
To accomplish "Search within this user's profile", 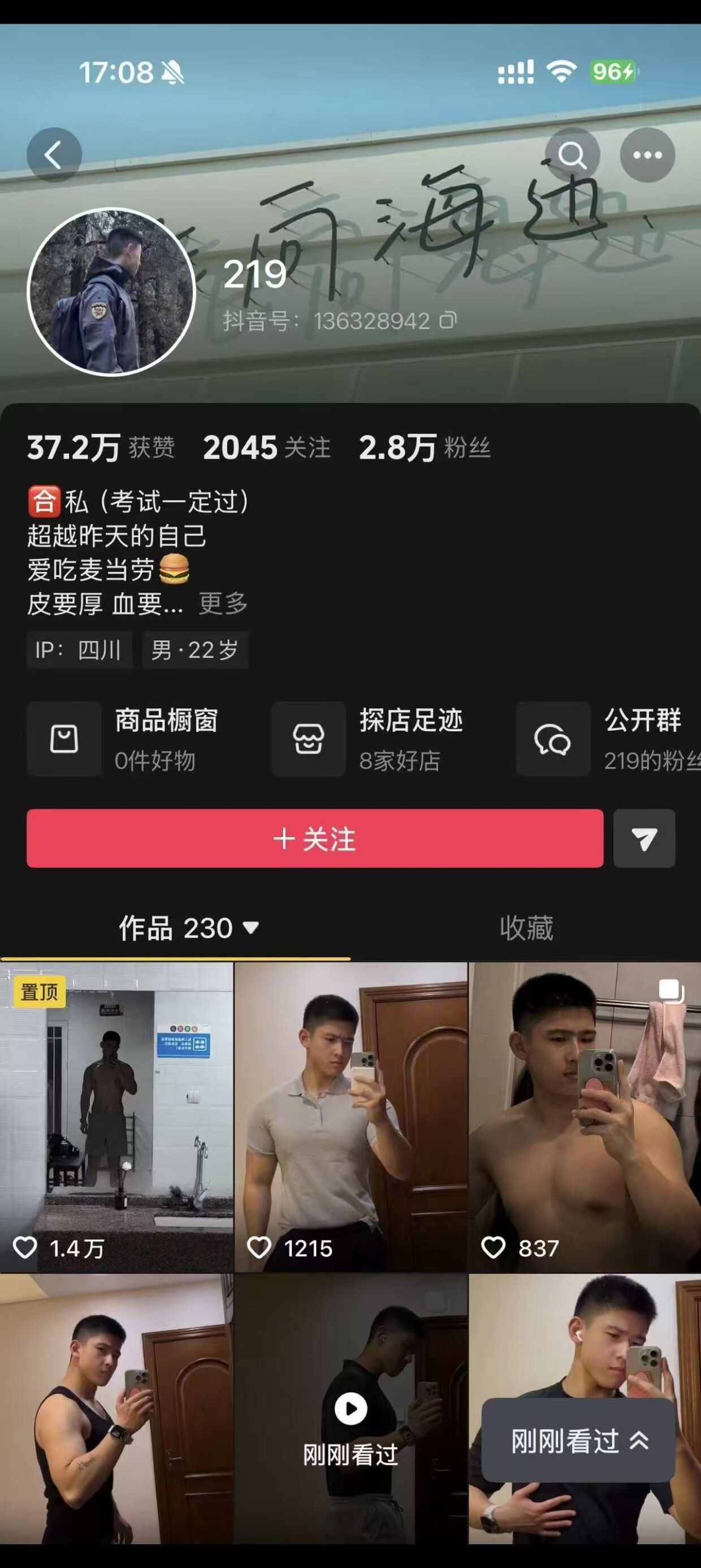I will point(572,154).
